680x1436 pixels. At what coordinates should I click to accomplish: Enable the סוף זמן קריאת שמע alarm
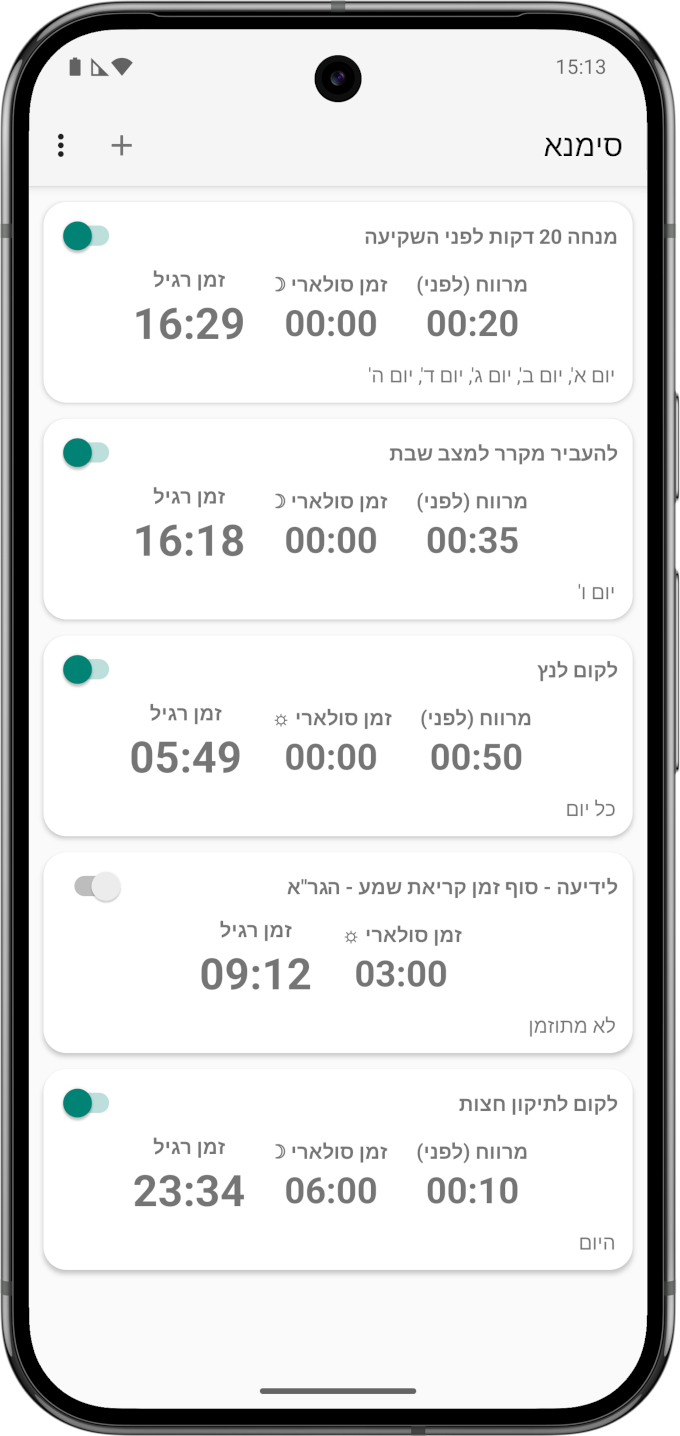[x=97, y=887]
